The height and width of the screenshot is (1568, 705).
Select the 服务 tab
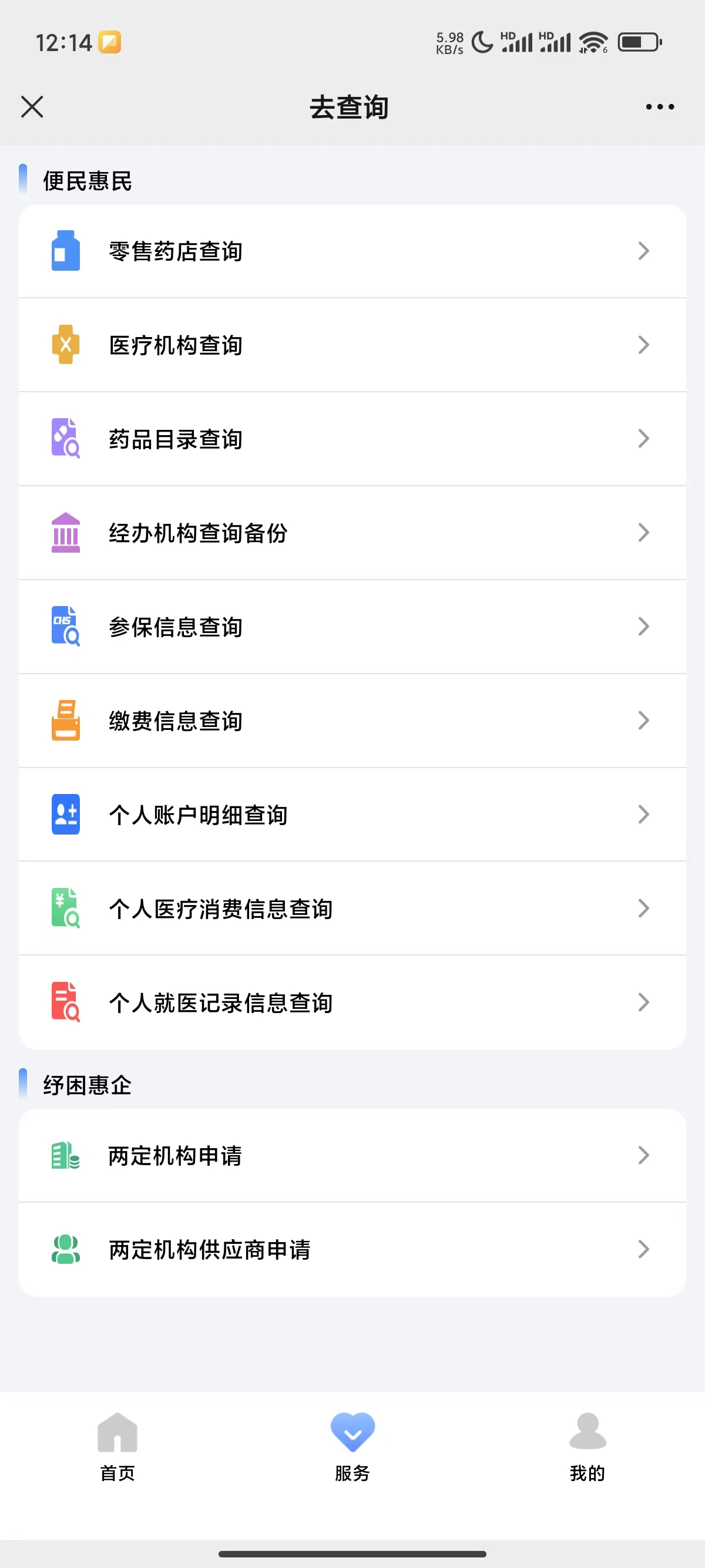point(352,1448)
